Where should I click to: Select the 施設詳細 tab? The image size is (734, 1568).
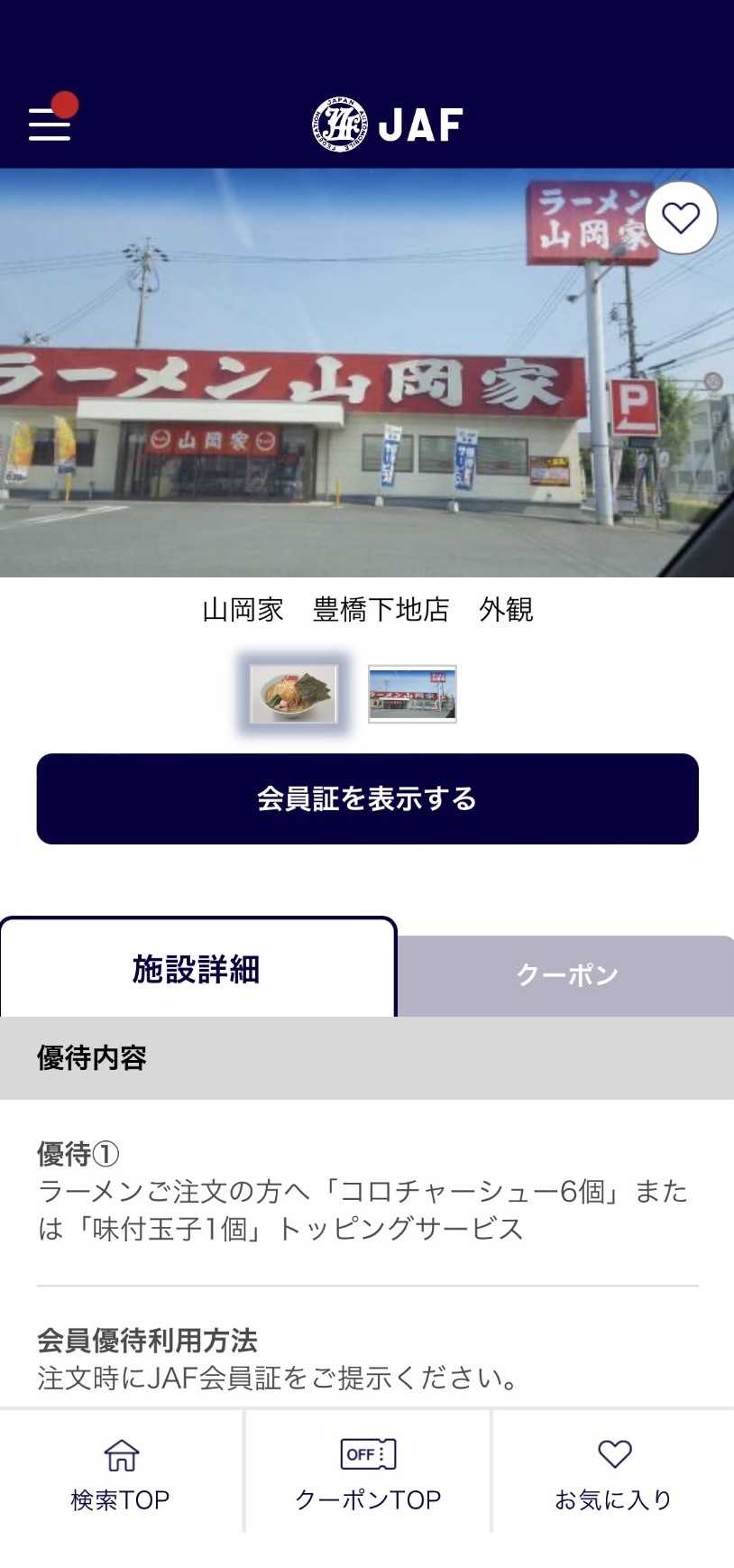(197, 969)
